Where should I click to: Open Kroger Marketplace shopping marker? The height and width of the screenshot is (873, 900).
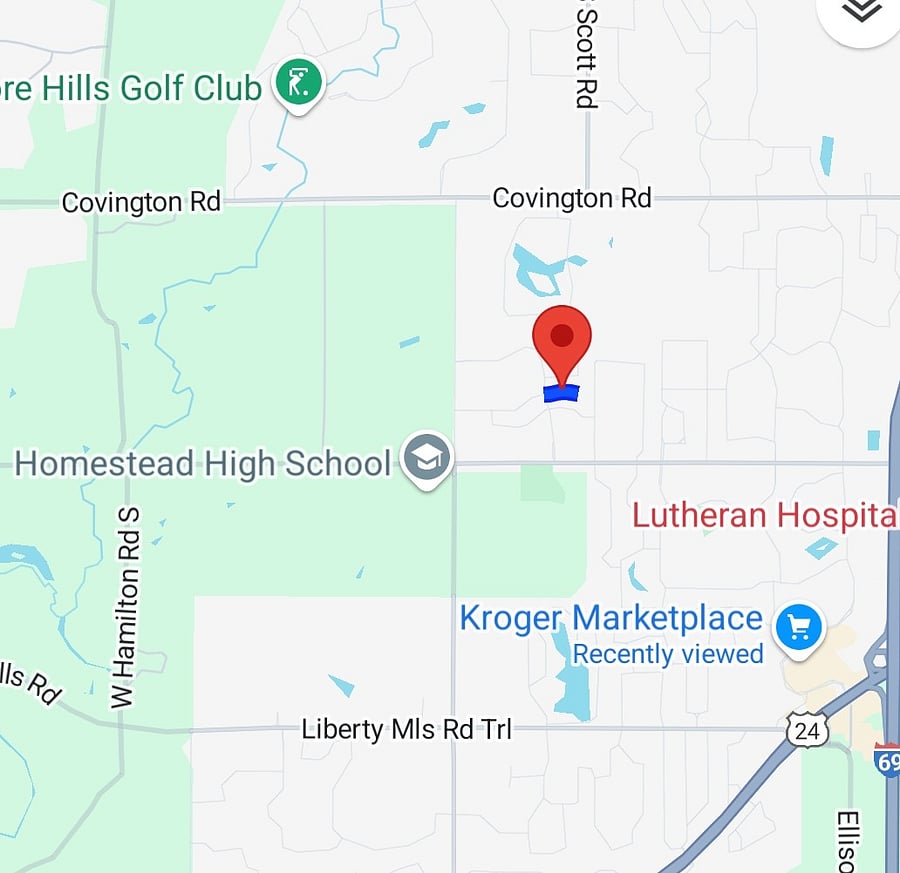point(799,629)
